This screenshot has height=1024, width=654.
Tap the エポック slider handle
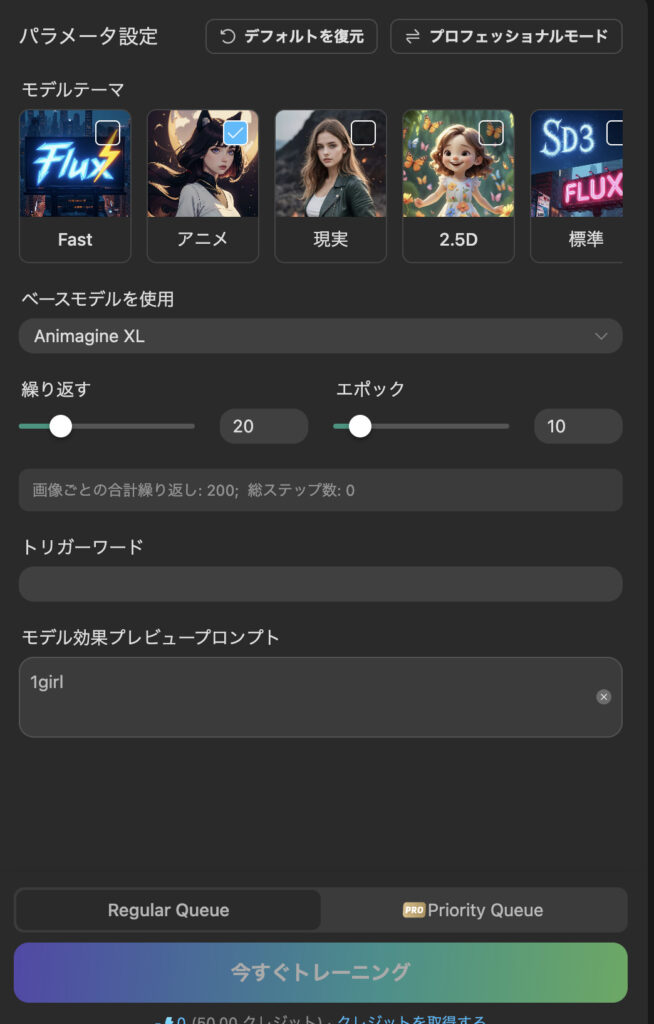pyautogui.click(x=360, y=427)
